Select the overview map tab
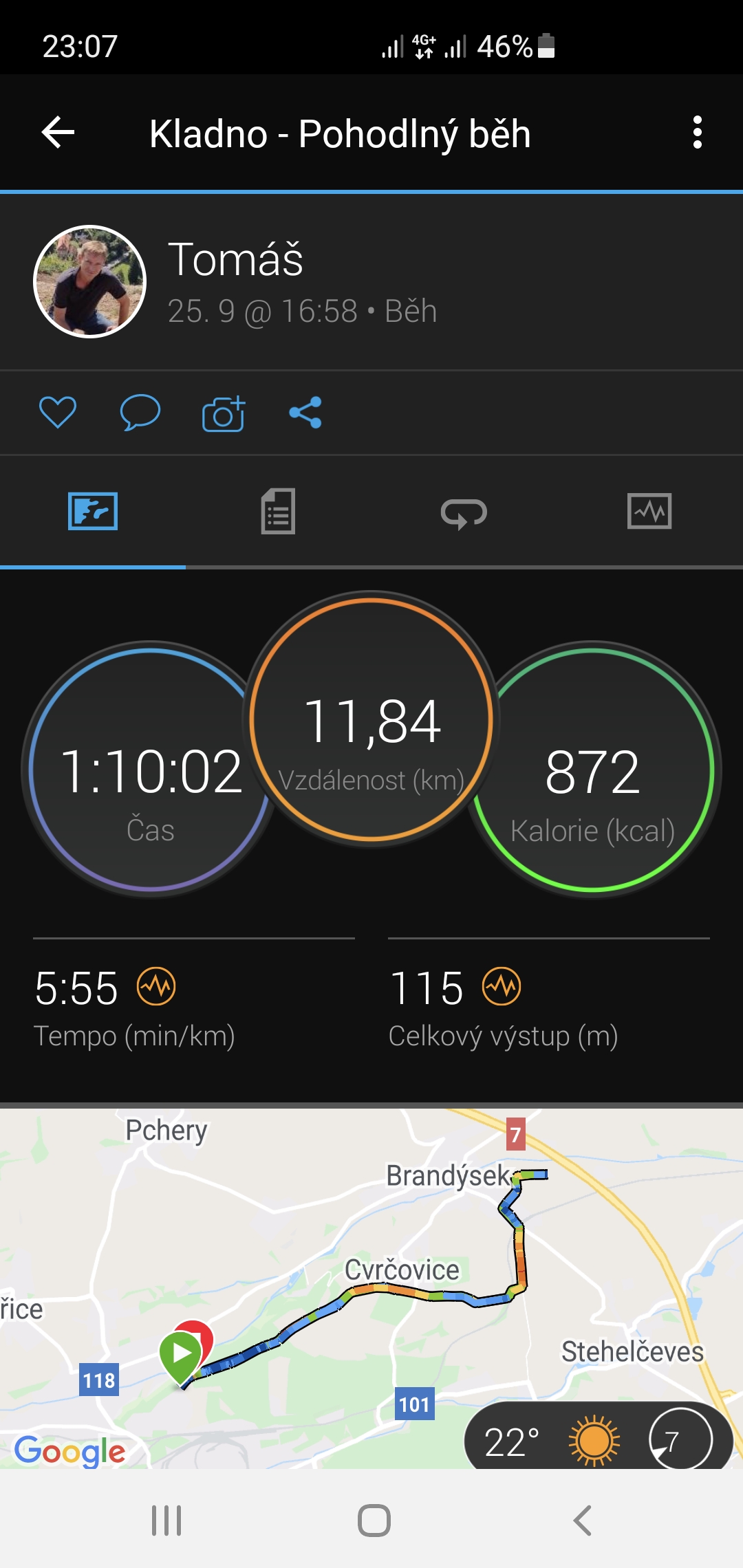The height and width of the screenshot is (1568, 743). point(93,512)
